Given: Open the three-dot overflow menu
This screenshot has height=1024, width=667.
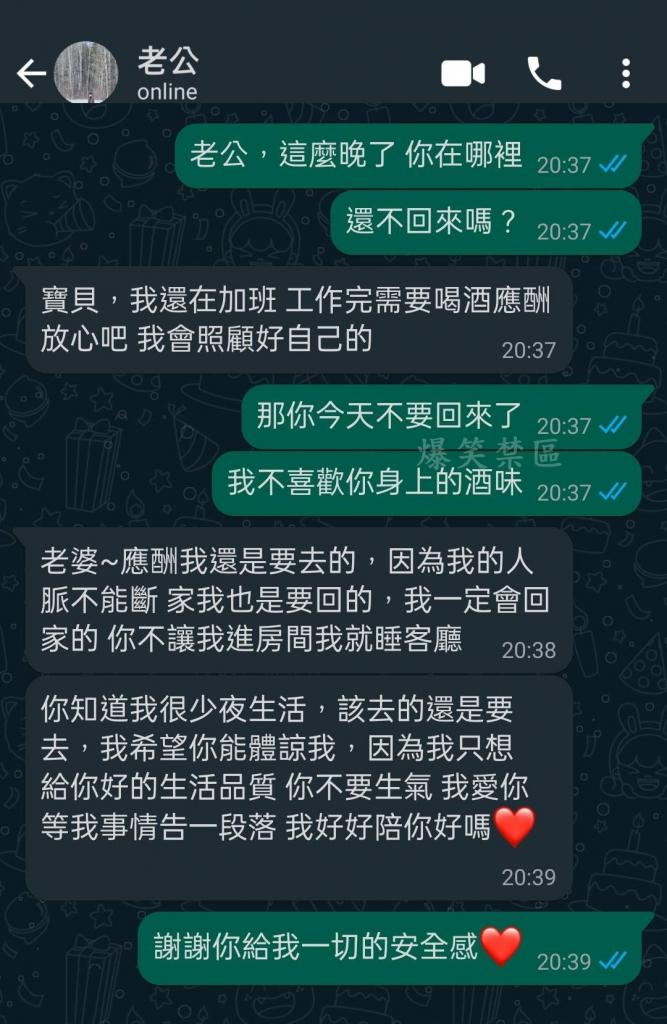Looking at the screenshot, I should pos(625,74).
